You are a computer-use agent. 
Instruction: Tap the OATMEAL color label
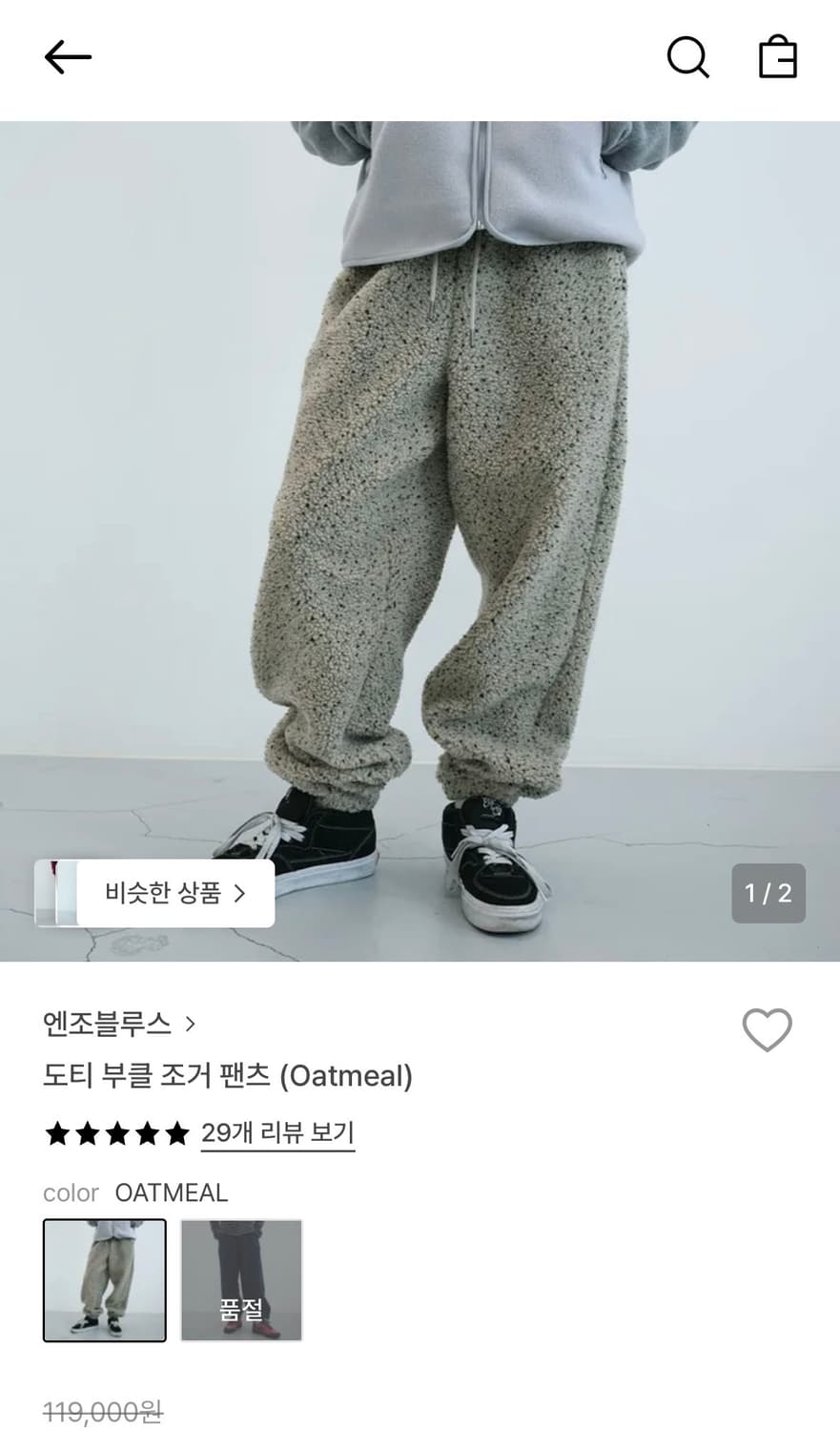click(172, 1192)
